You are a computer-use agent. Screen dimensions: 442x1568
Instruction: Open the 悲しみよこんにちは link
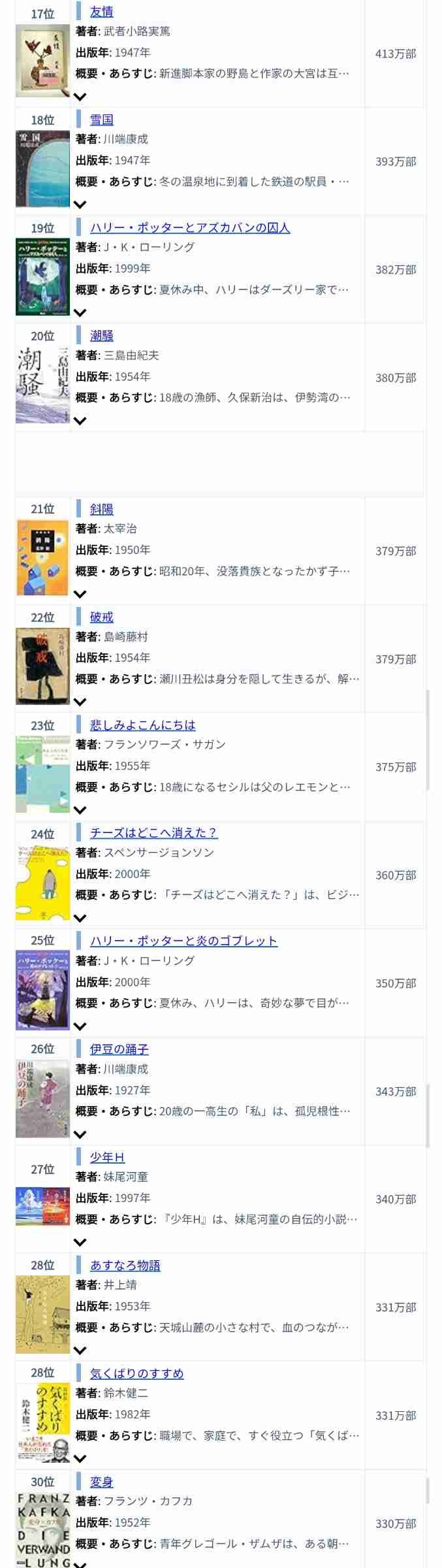point(142,725)
